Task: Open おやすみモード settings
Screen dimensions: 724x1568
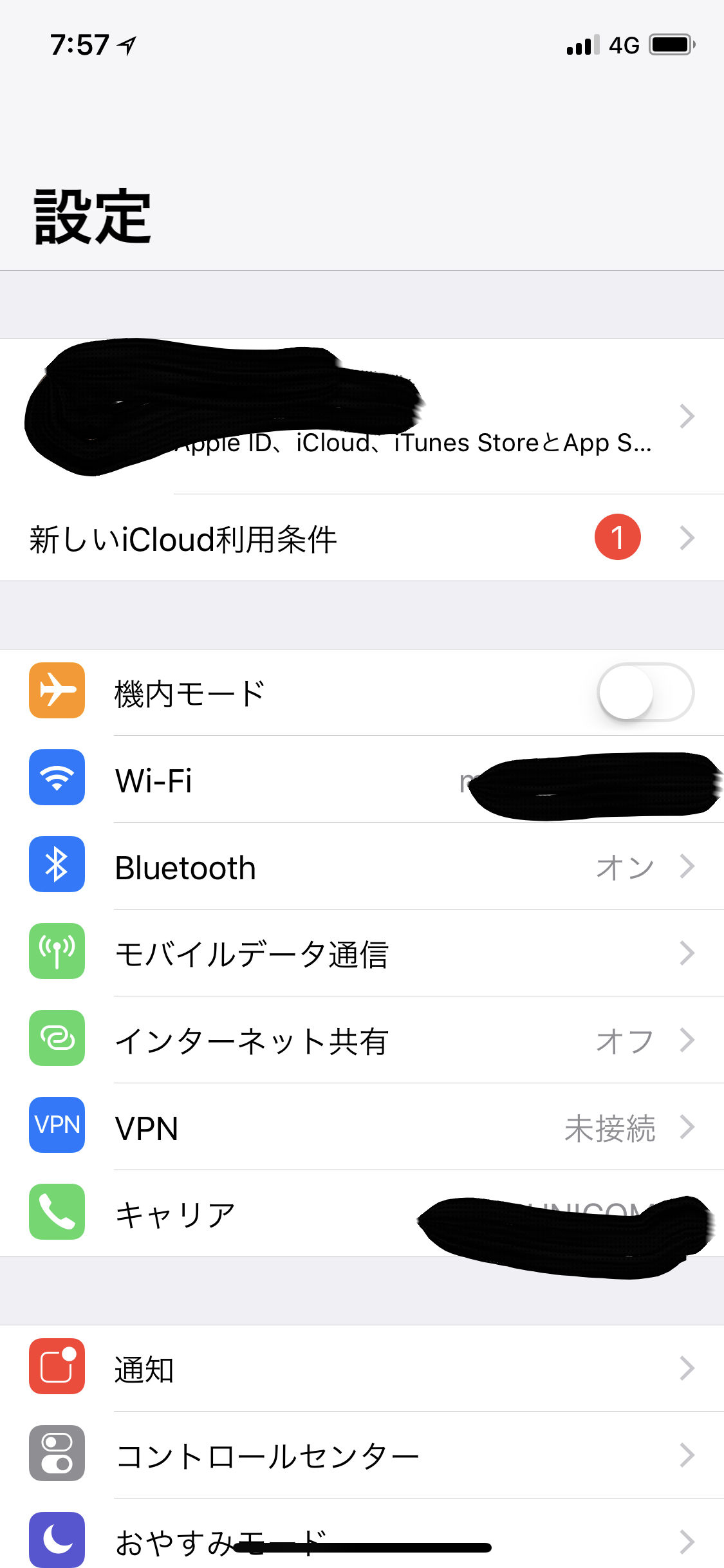Action: click(360, 1540)
